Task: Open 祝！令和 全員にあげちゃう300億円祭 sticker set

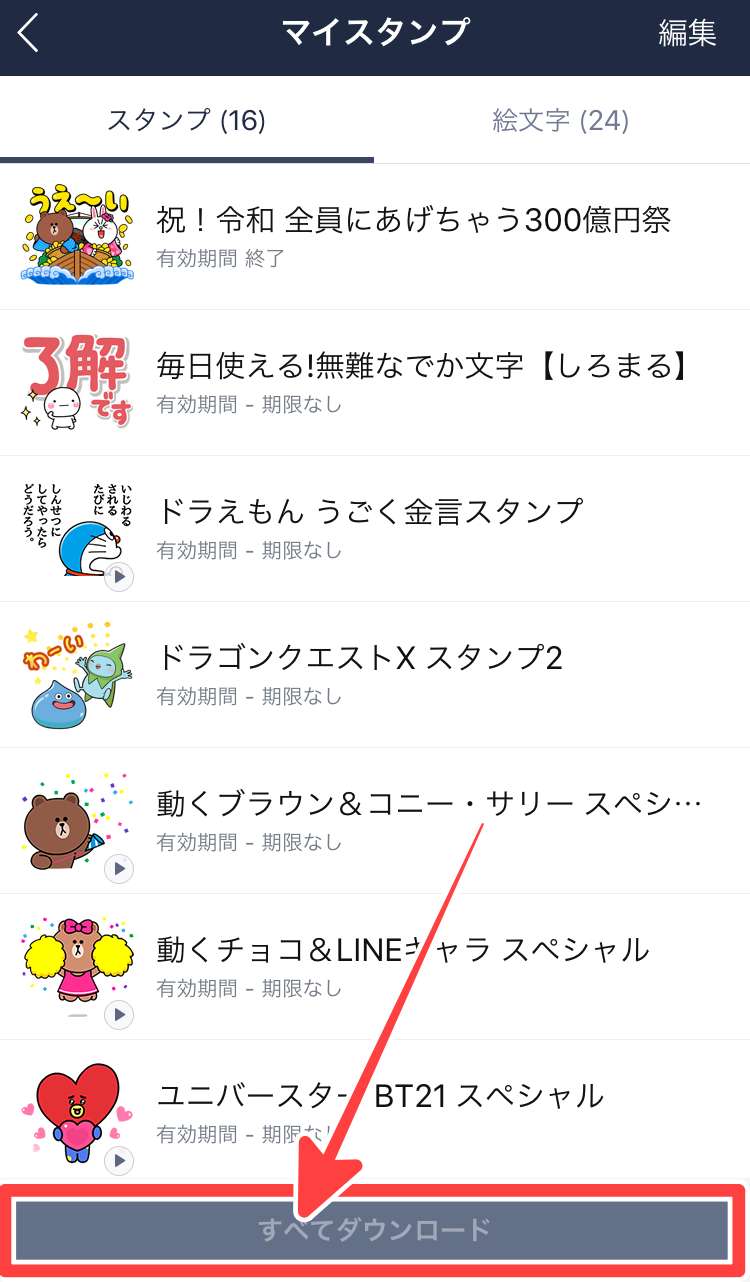Action: [x=413, y=236]
